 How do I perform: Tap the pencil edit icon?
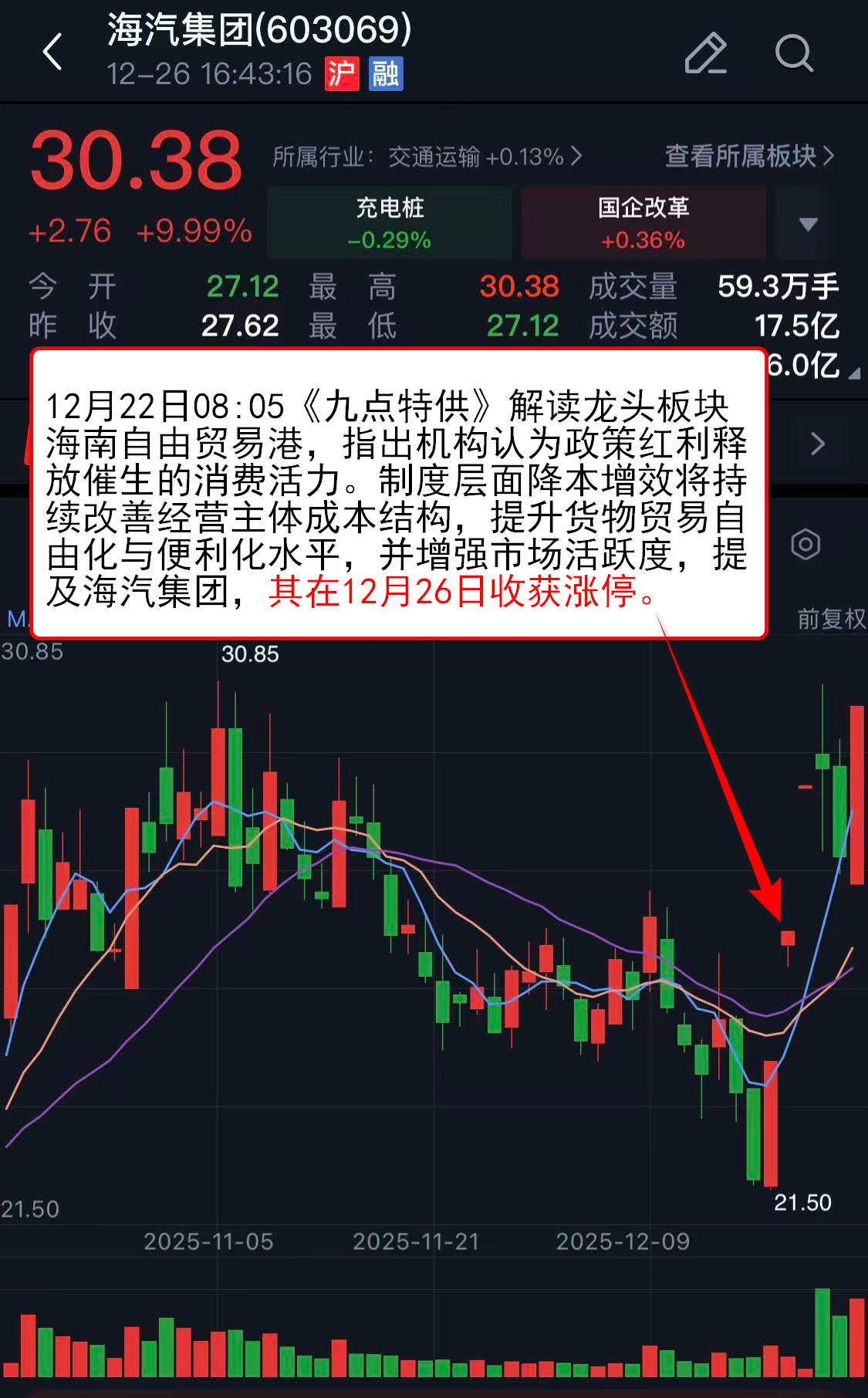coord(706,53)
